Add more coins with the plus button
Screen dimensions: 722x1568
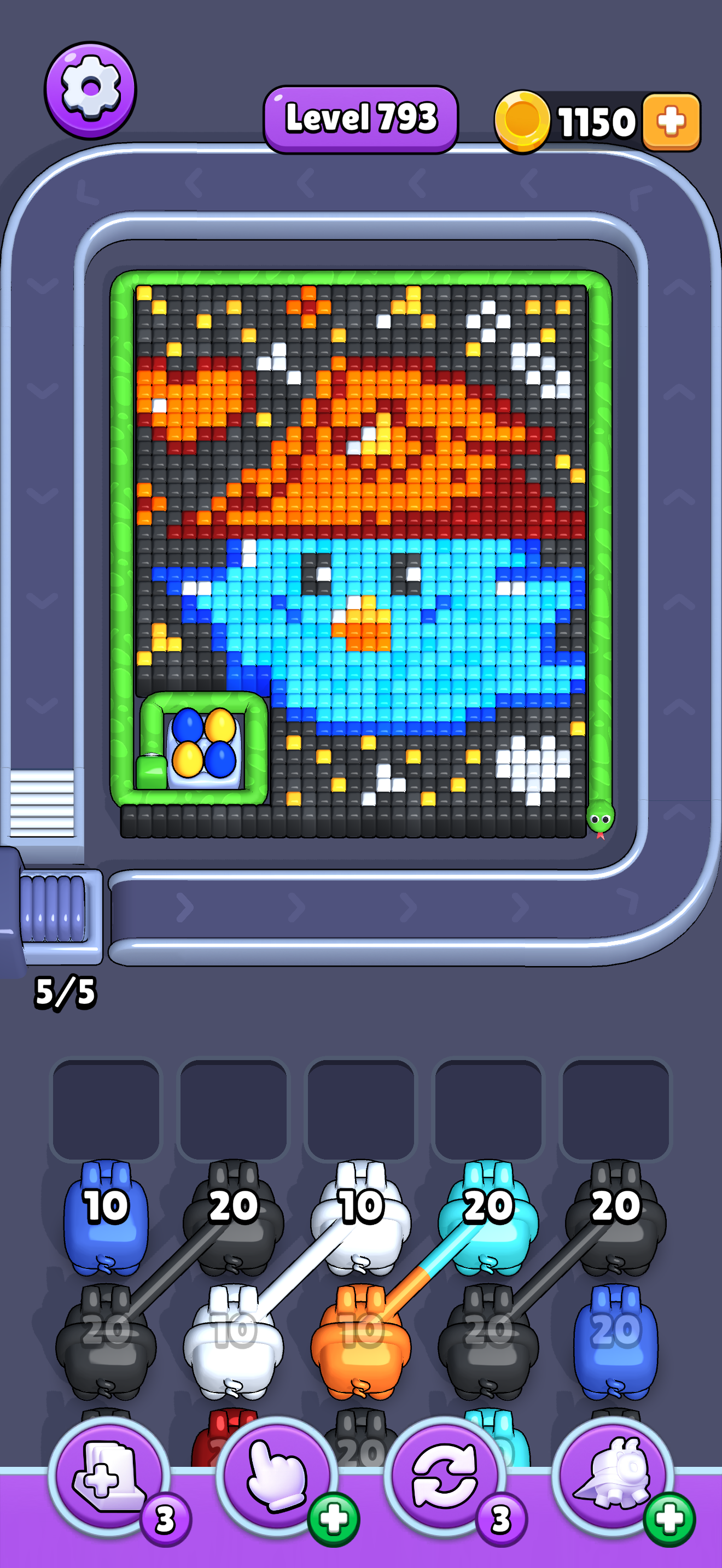(x=671, y=122)
